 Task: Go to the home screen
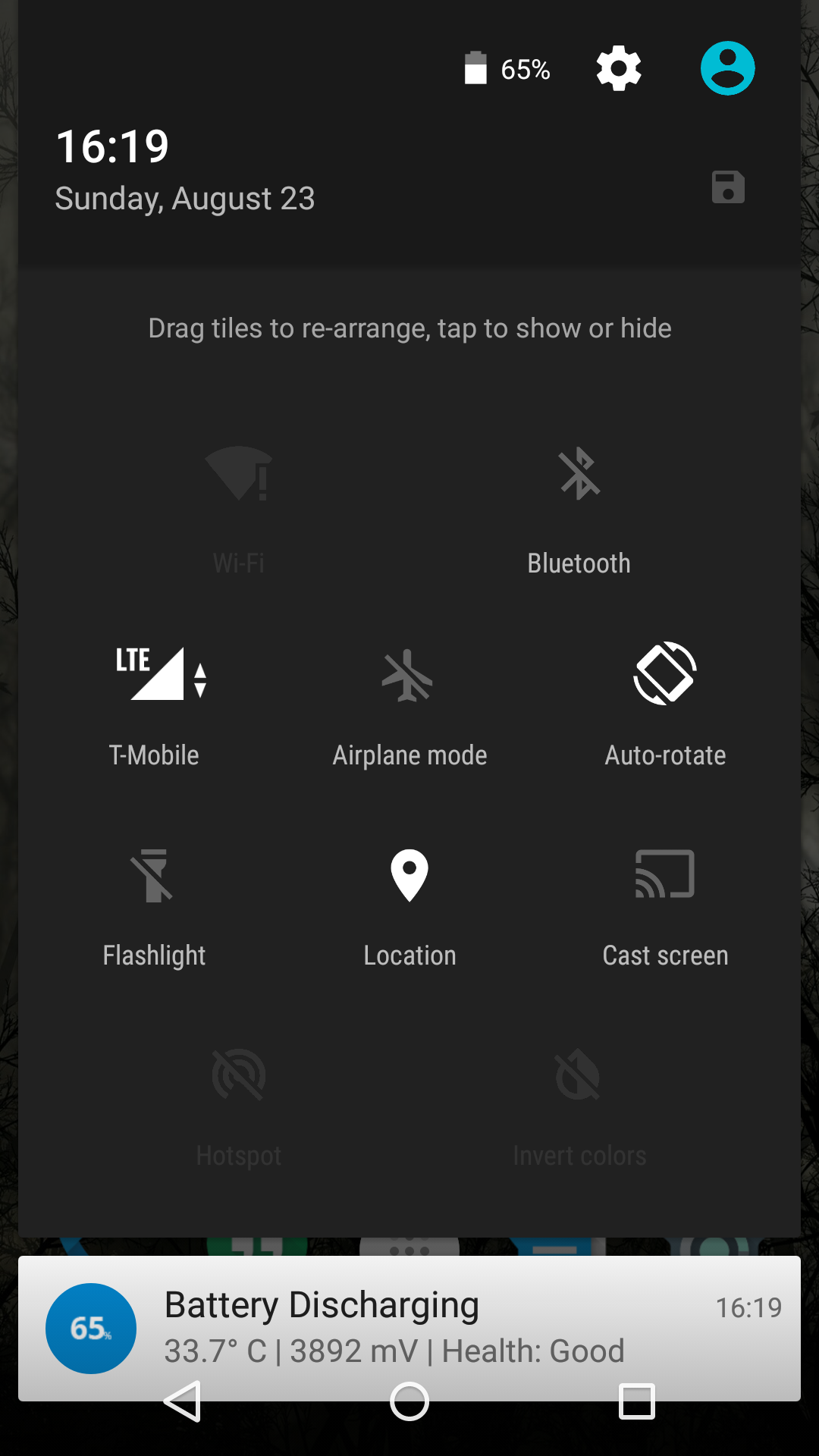coord(409,1401)
